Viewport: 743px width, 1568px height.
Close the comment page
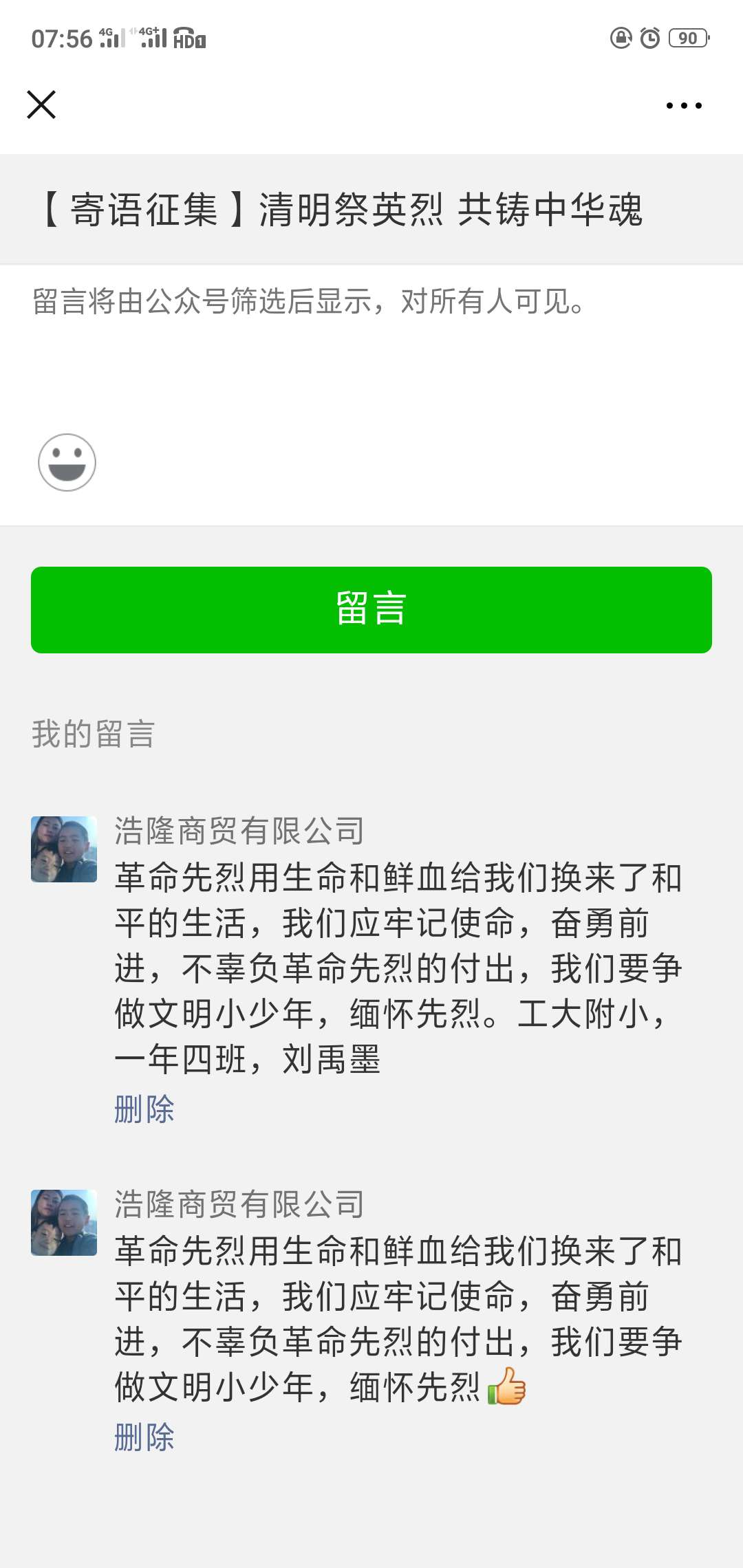pos(41,105)
